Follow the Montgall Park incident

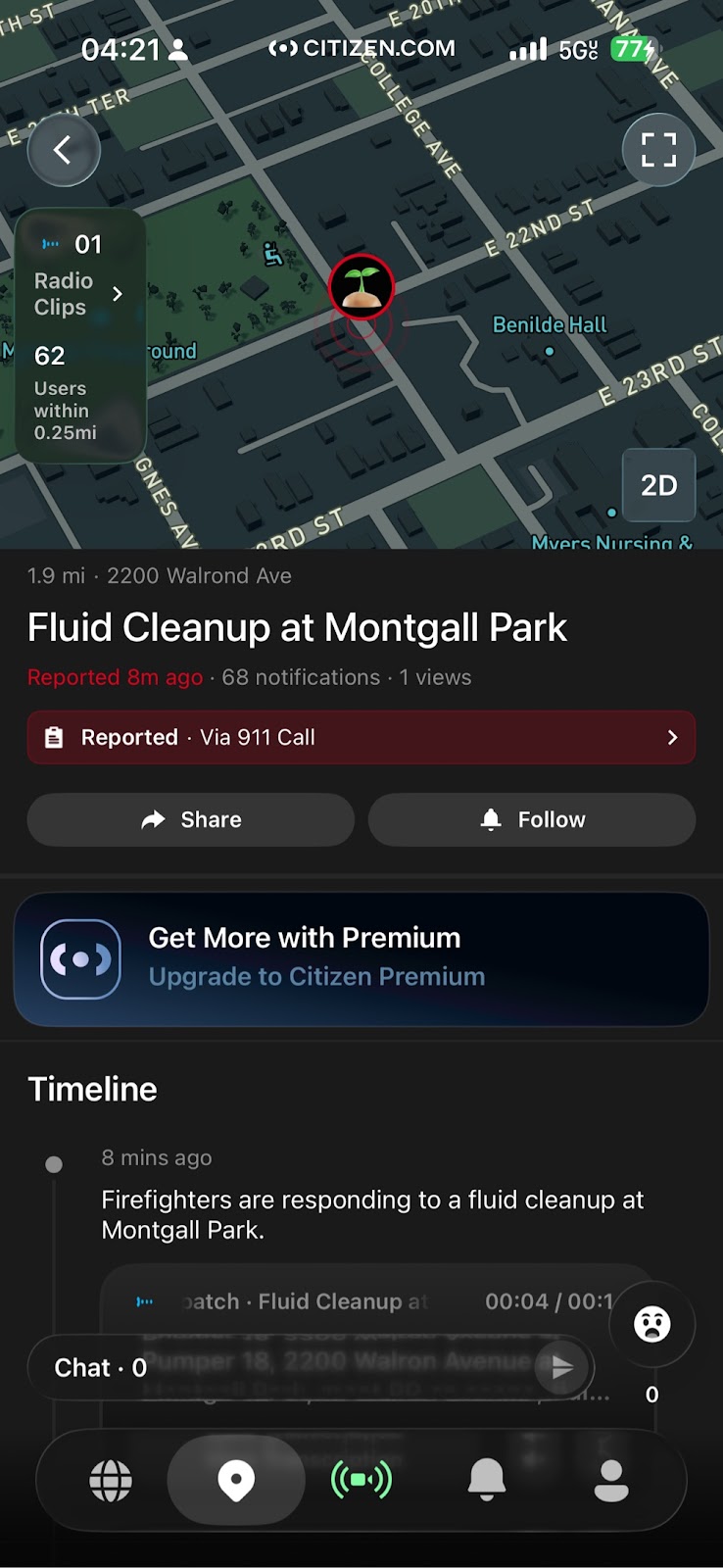[x=532, y=819]
